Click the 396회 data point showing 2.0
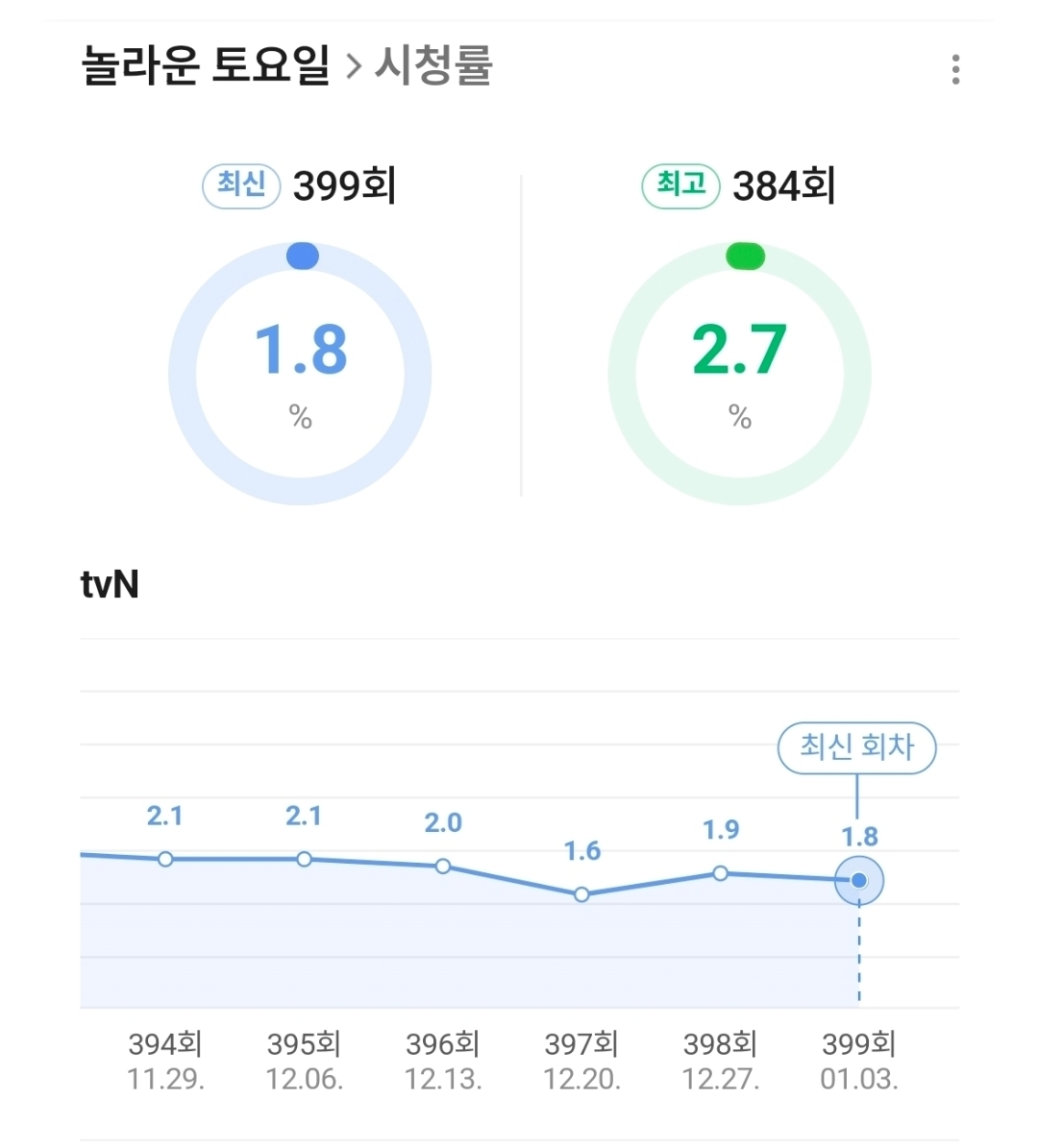1038x1148 pixels. pos(442,866)
